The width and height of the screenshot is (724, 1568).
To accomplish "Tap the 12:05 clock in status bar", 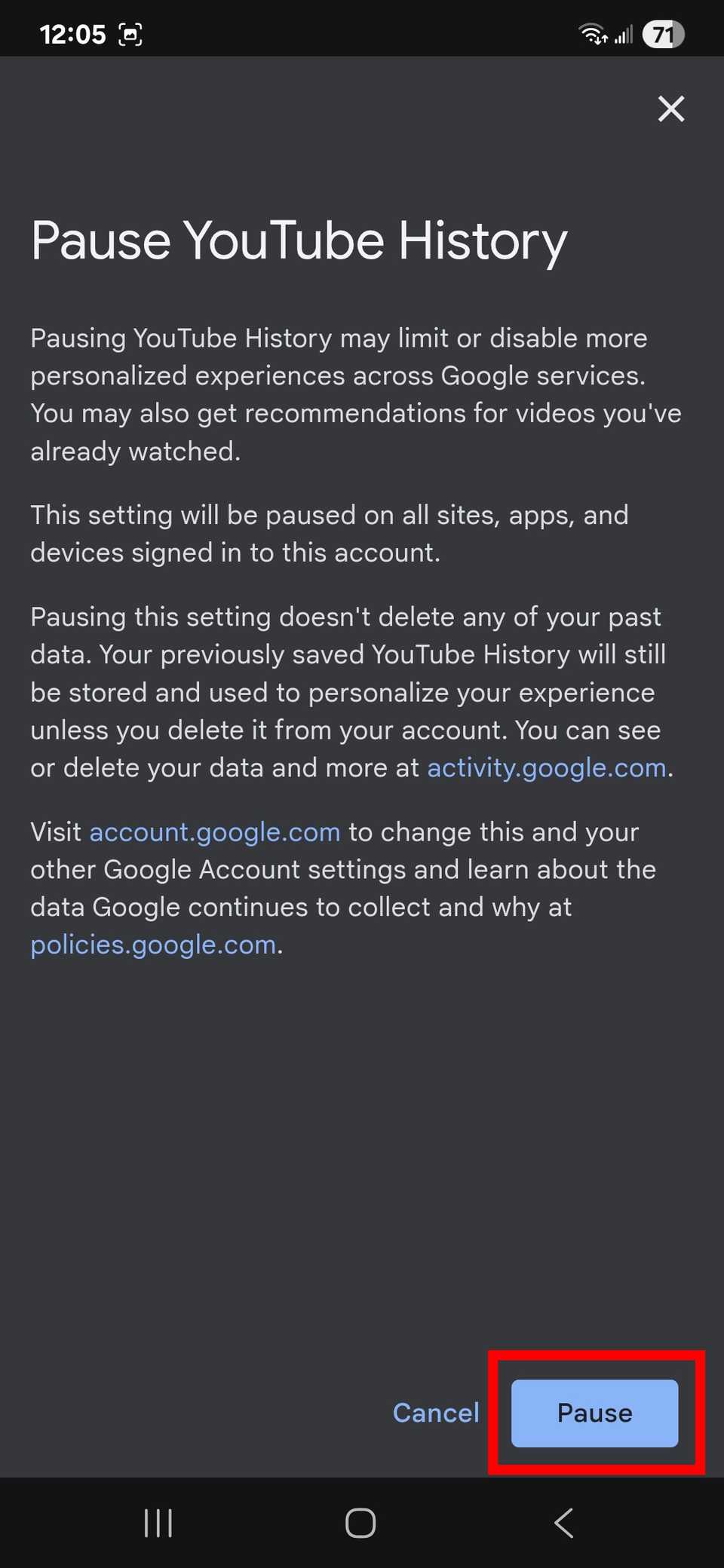I will click(72, 34).
